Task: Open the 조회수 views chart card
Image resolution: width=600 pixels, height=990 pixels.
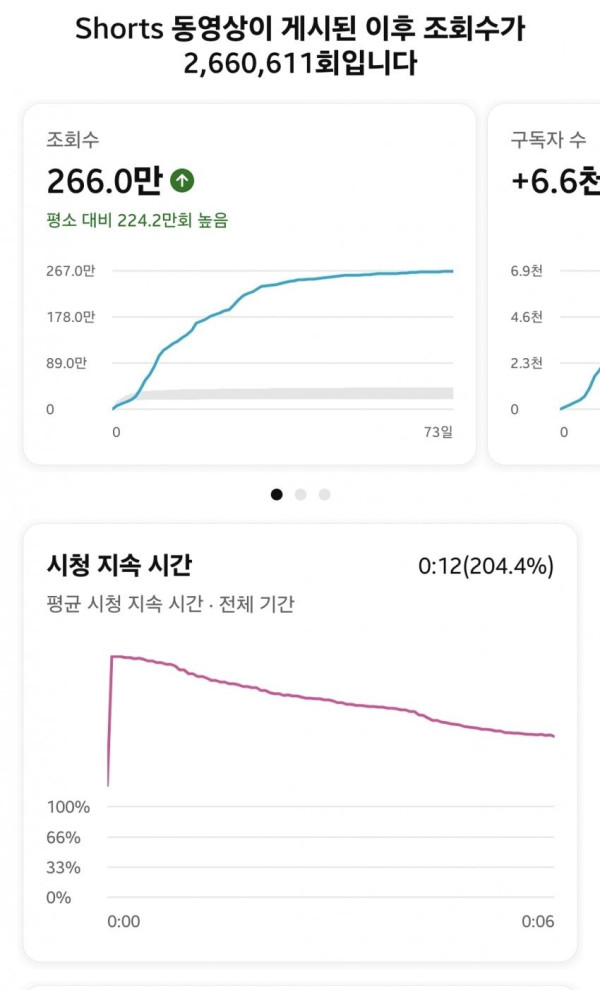Action: pyautogui.click(x=249, y=284)
